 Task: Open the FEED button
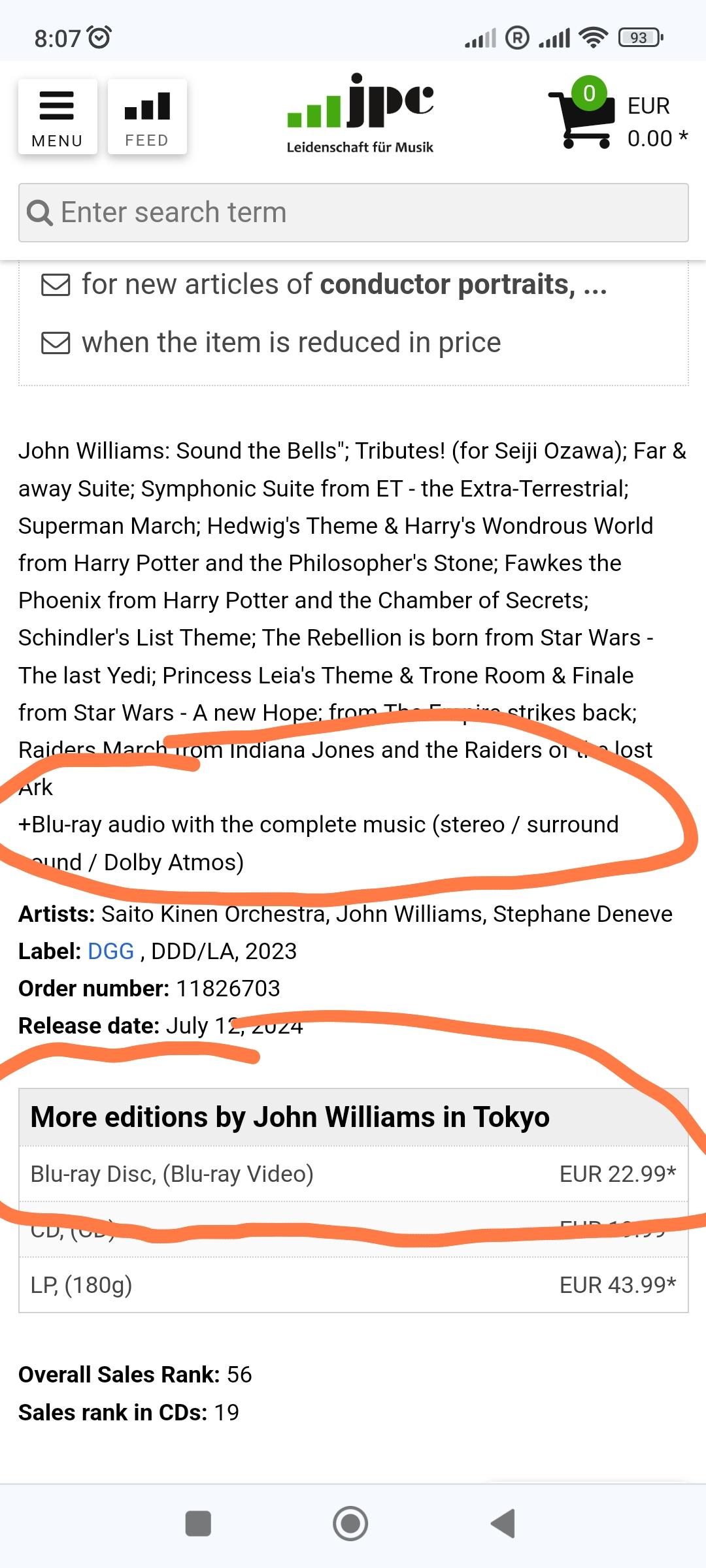coord(147,118)
